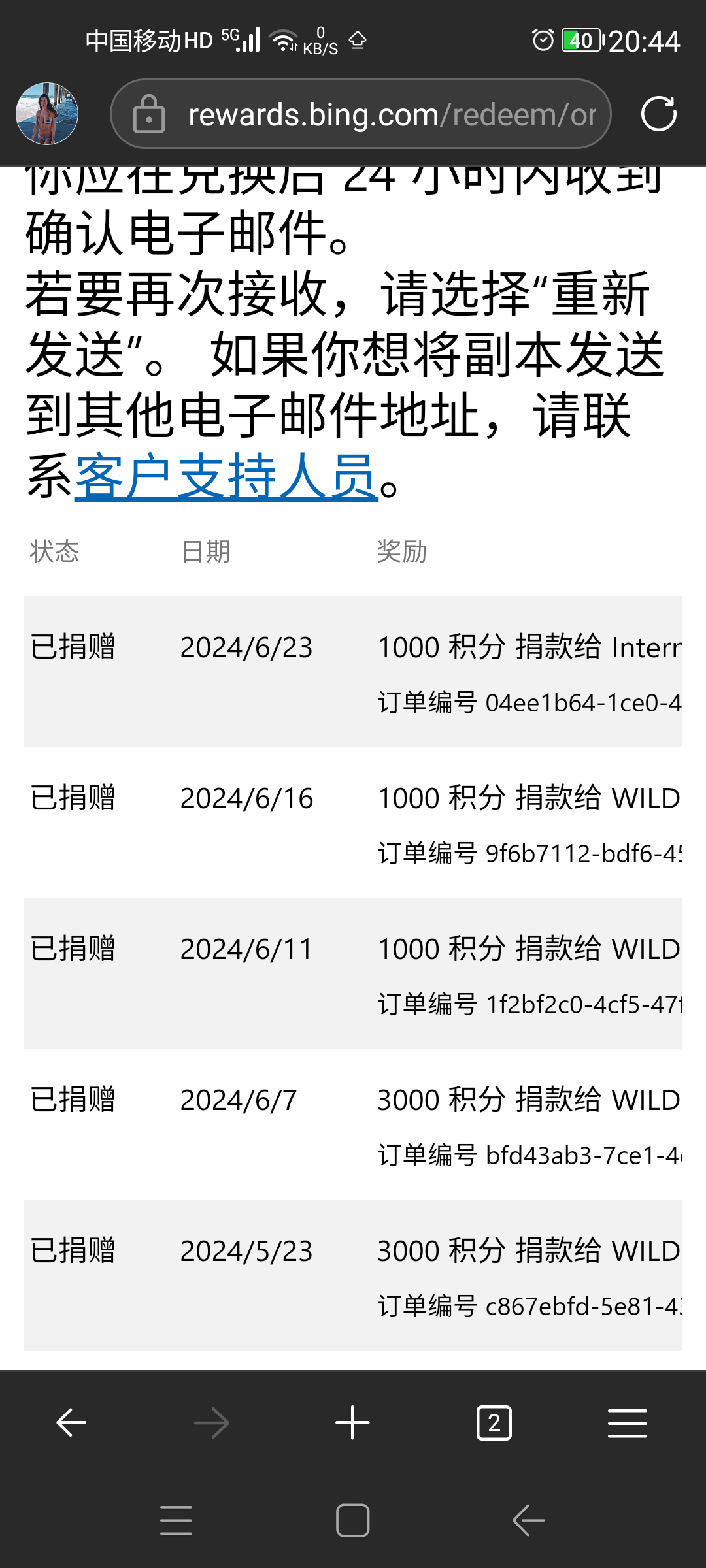Open the 客户支持人员 link
This screenshot has height=1568, width=706.
(x=226, y=476)
